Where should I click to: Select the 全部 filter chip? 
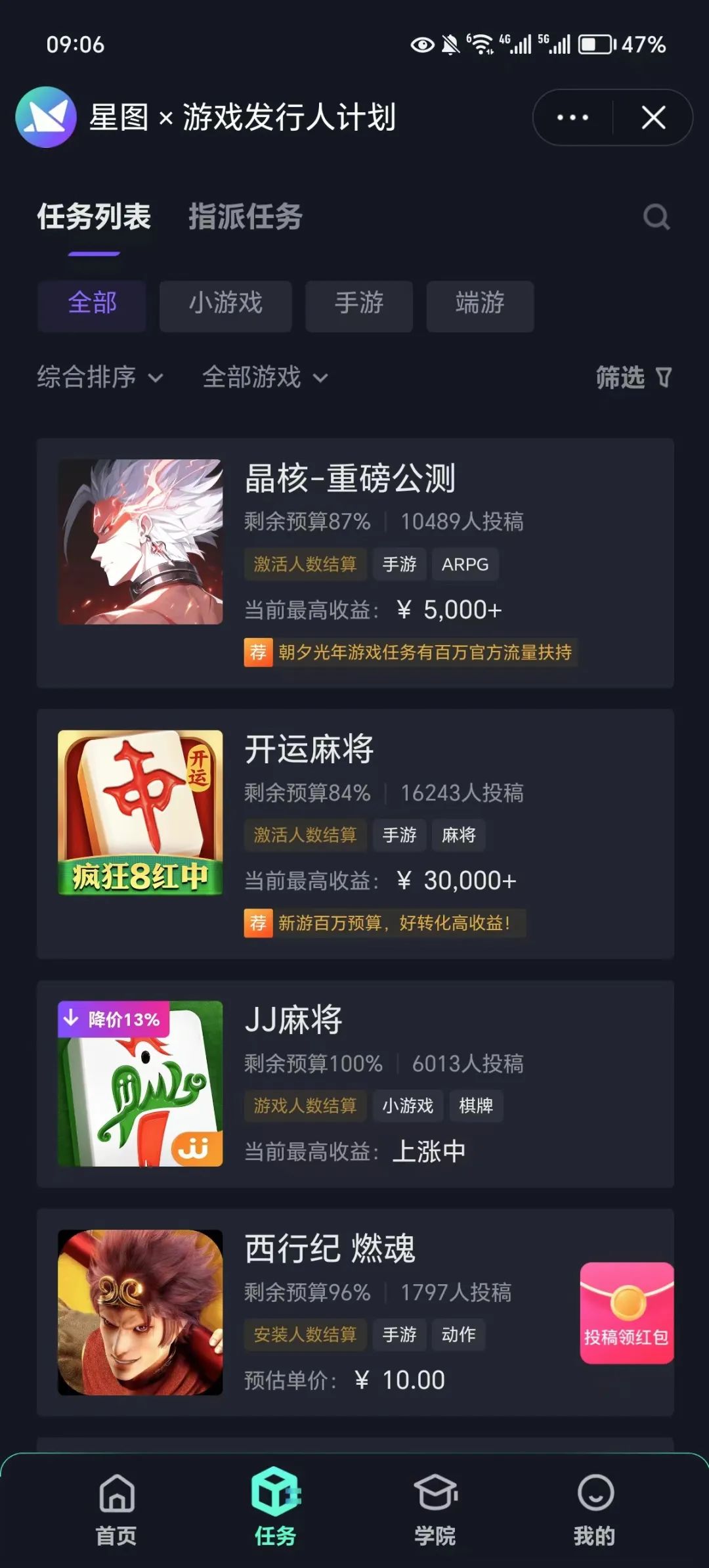(92, 305)
